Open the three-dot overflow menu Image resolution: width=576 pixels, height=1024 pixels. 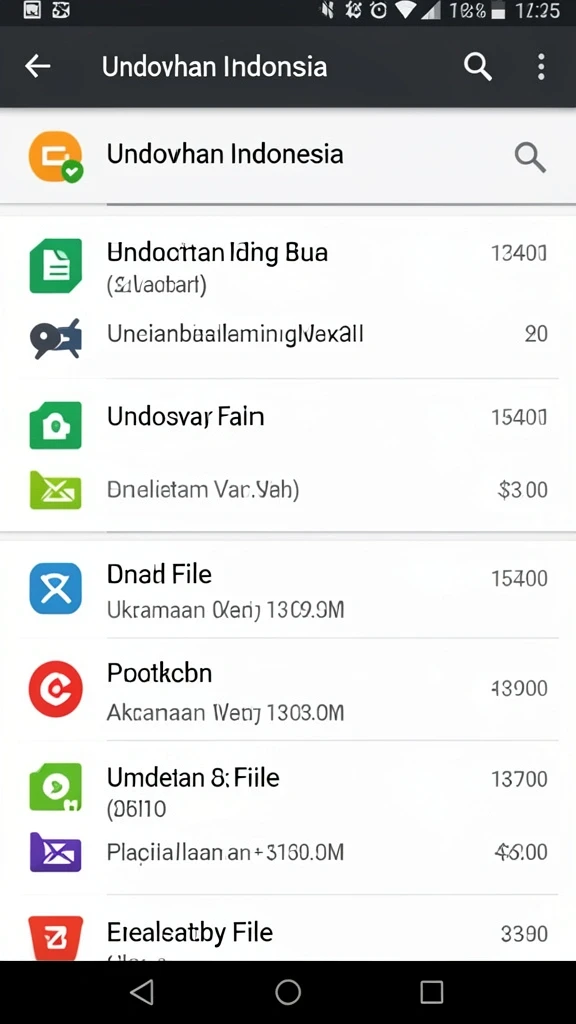pos(541,67)
